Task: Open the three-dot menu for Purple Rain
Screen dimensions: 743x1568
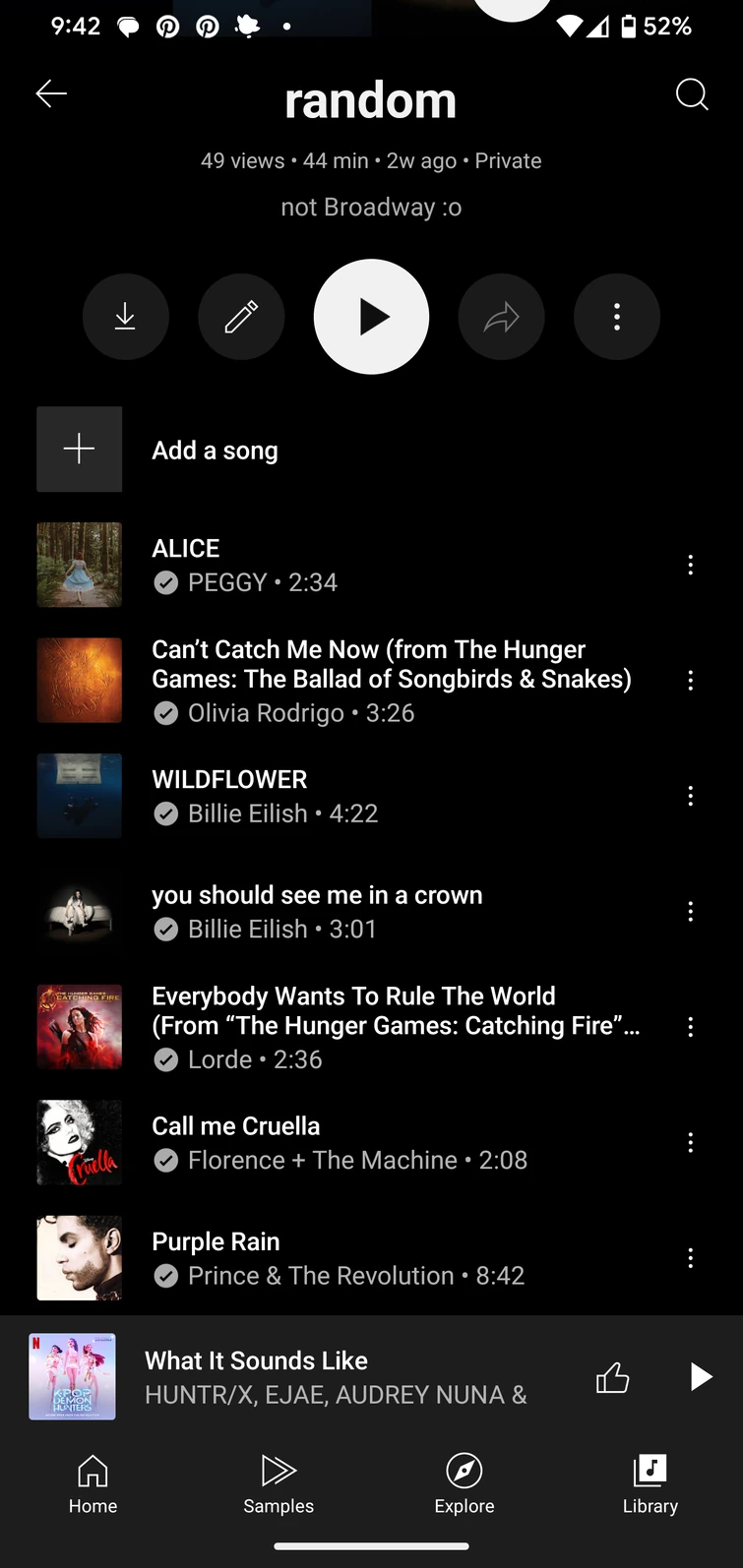Action: [690, 1257]
